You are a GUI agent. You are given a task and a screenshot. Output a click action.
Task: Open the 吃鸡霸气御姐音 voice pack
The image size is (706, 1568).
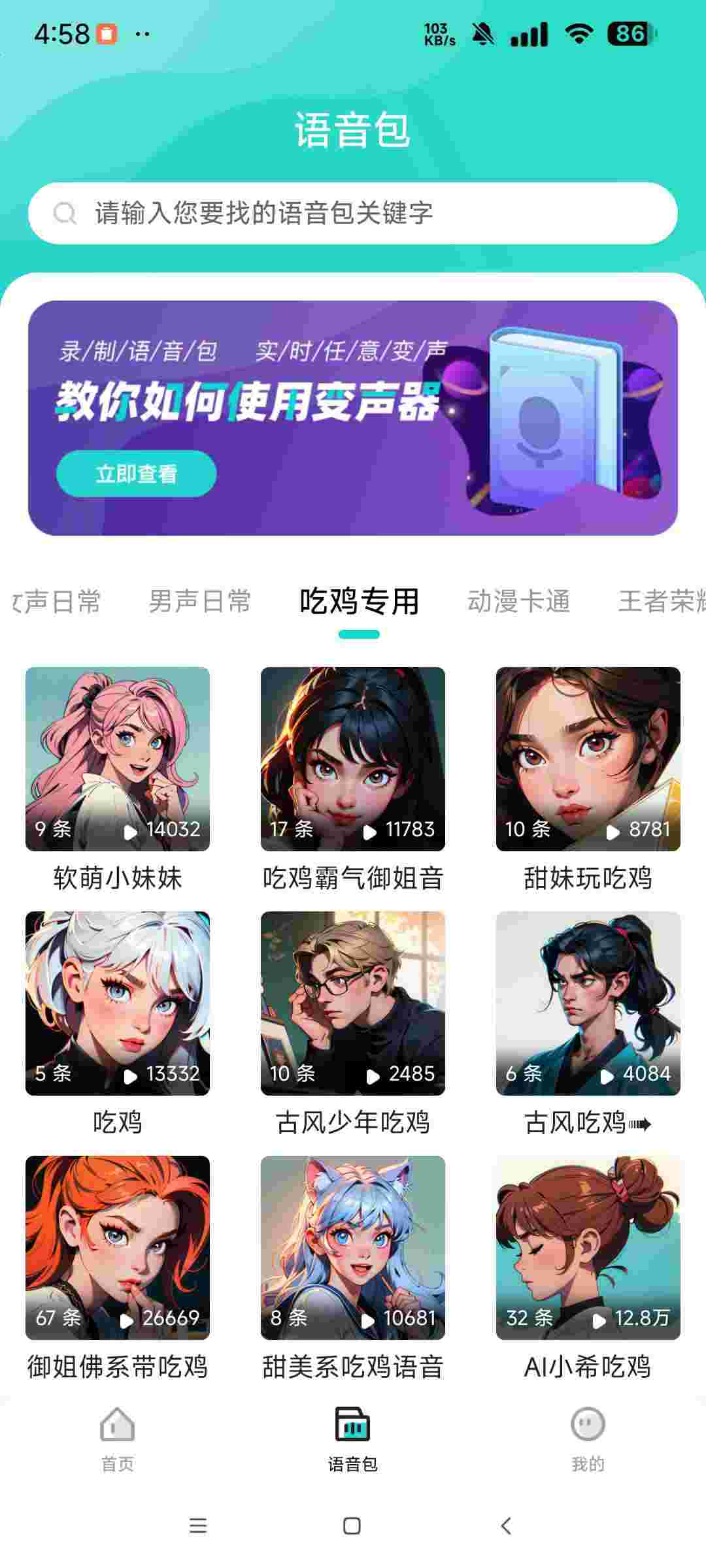pyautogui.click(x=353, y=759)
